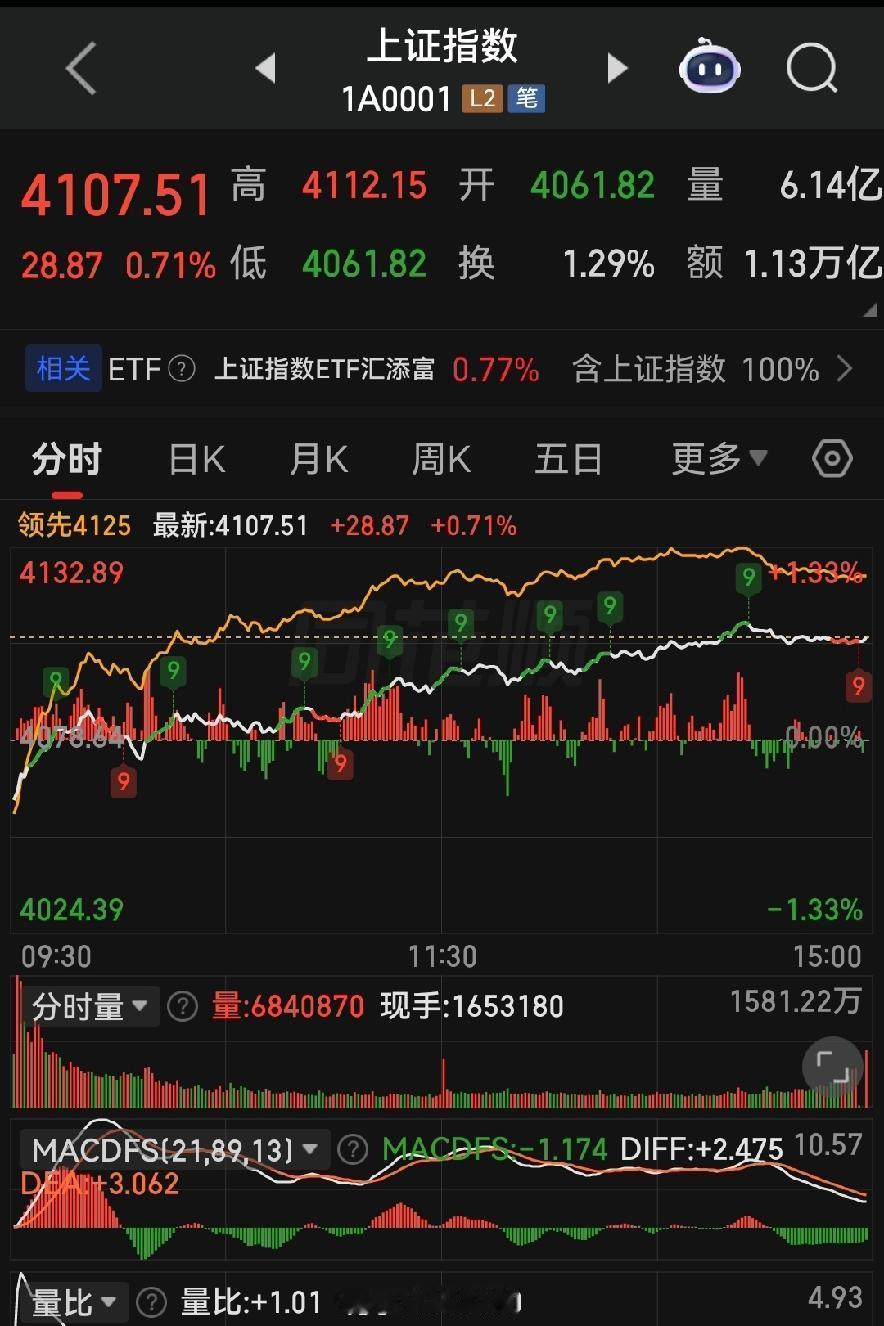Image resolution: width=884 pixels, height=1326 pixels.
Task: Open the search magnifier icon
Action: pos(812,68)
